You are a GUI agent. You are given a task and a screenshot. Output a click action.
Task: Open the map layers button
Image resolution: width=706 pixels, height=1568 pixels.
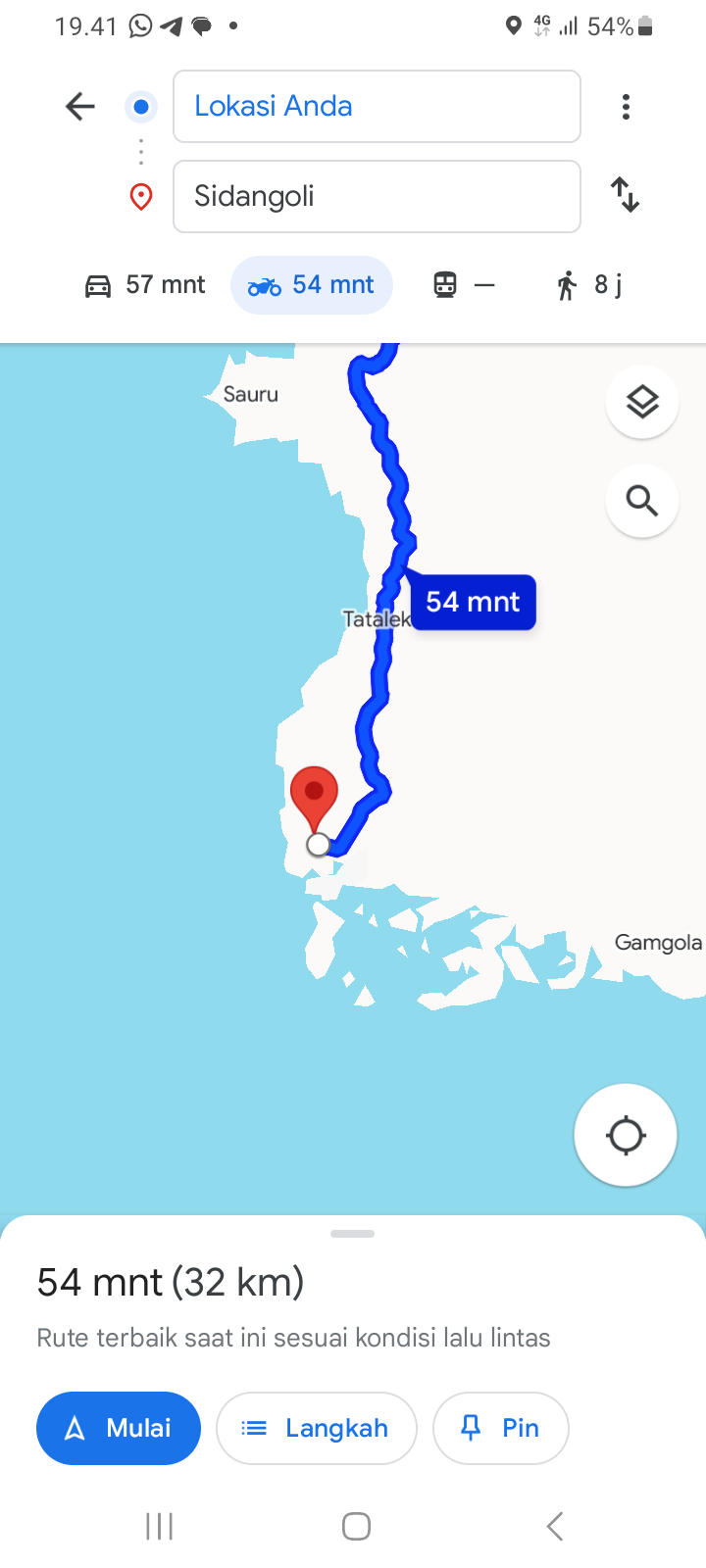tap(642, 402)
